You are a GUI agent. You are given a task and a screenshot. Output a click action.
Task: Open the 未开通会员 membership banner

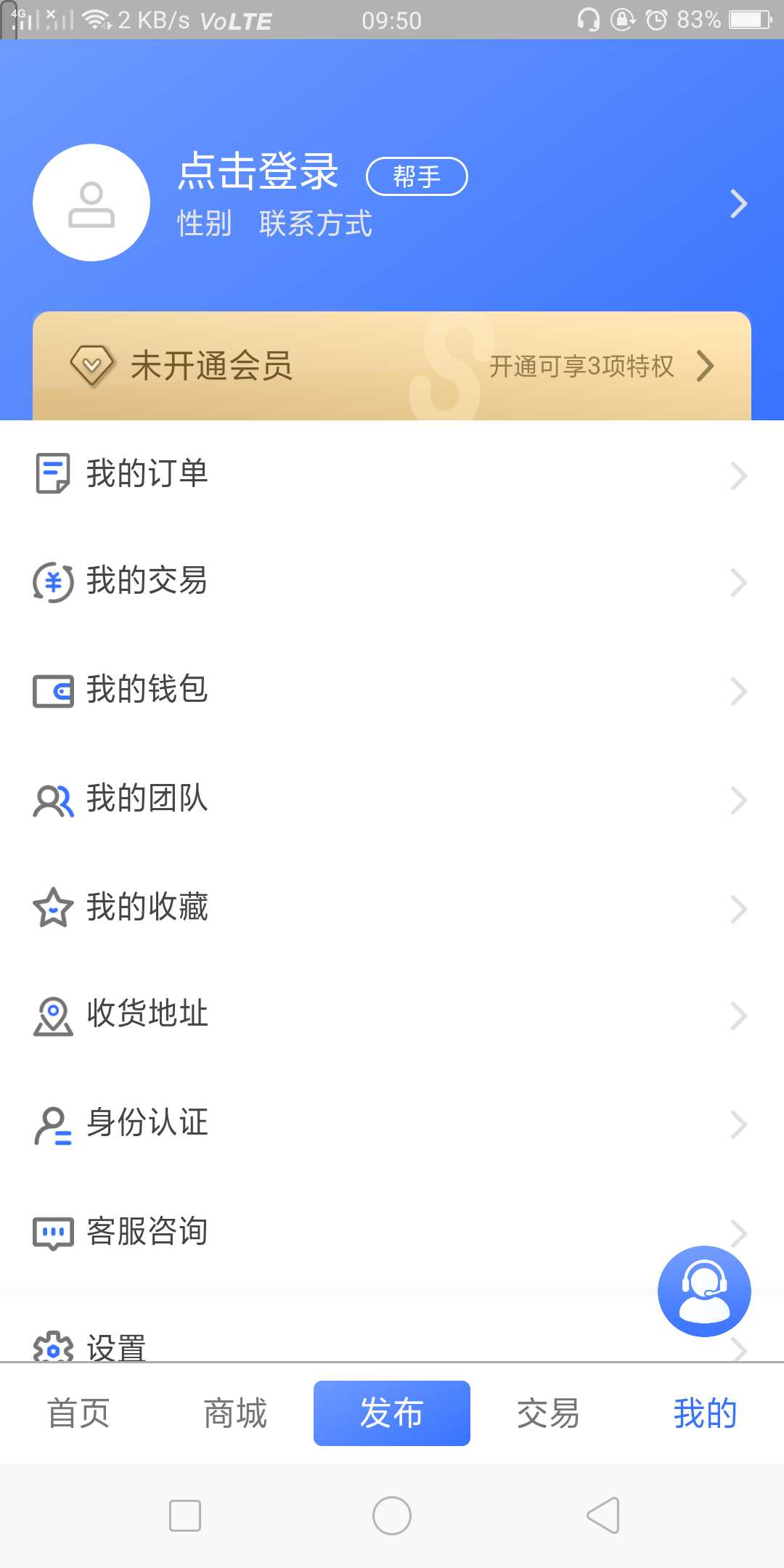pos(392,366)
